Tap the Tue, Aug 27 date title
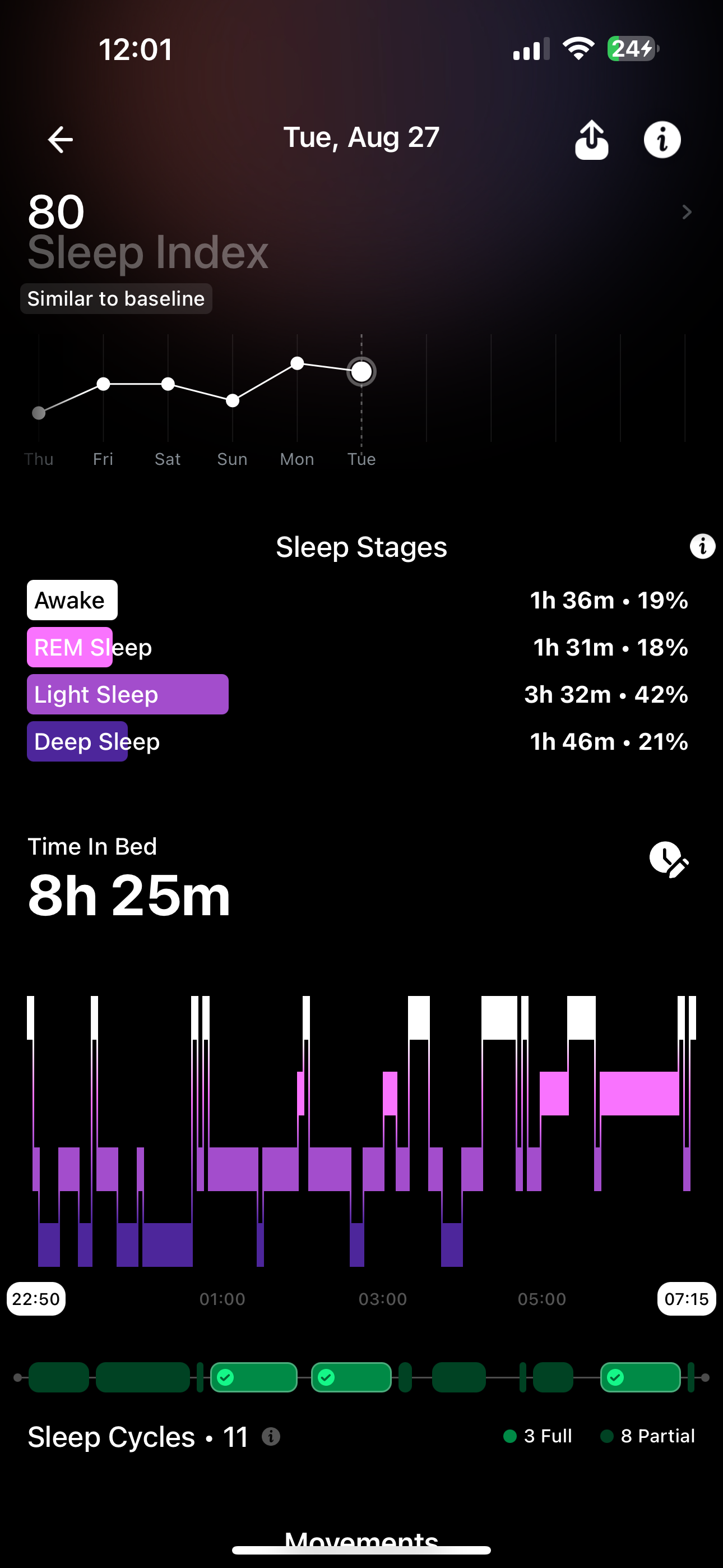Screen dimensions: 723x1568 tap(361, 137)
